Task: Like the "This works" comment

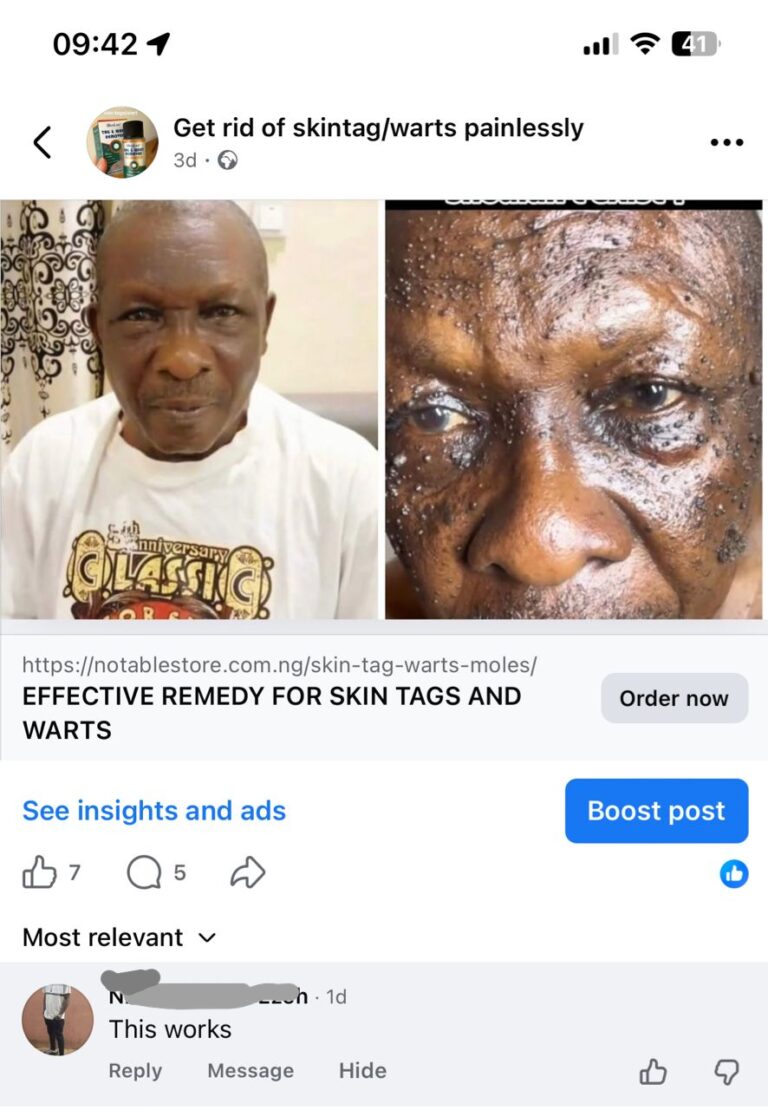Action: [x=653, y=1072]
